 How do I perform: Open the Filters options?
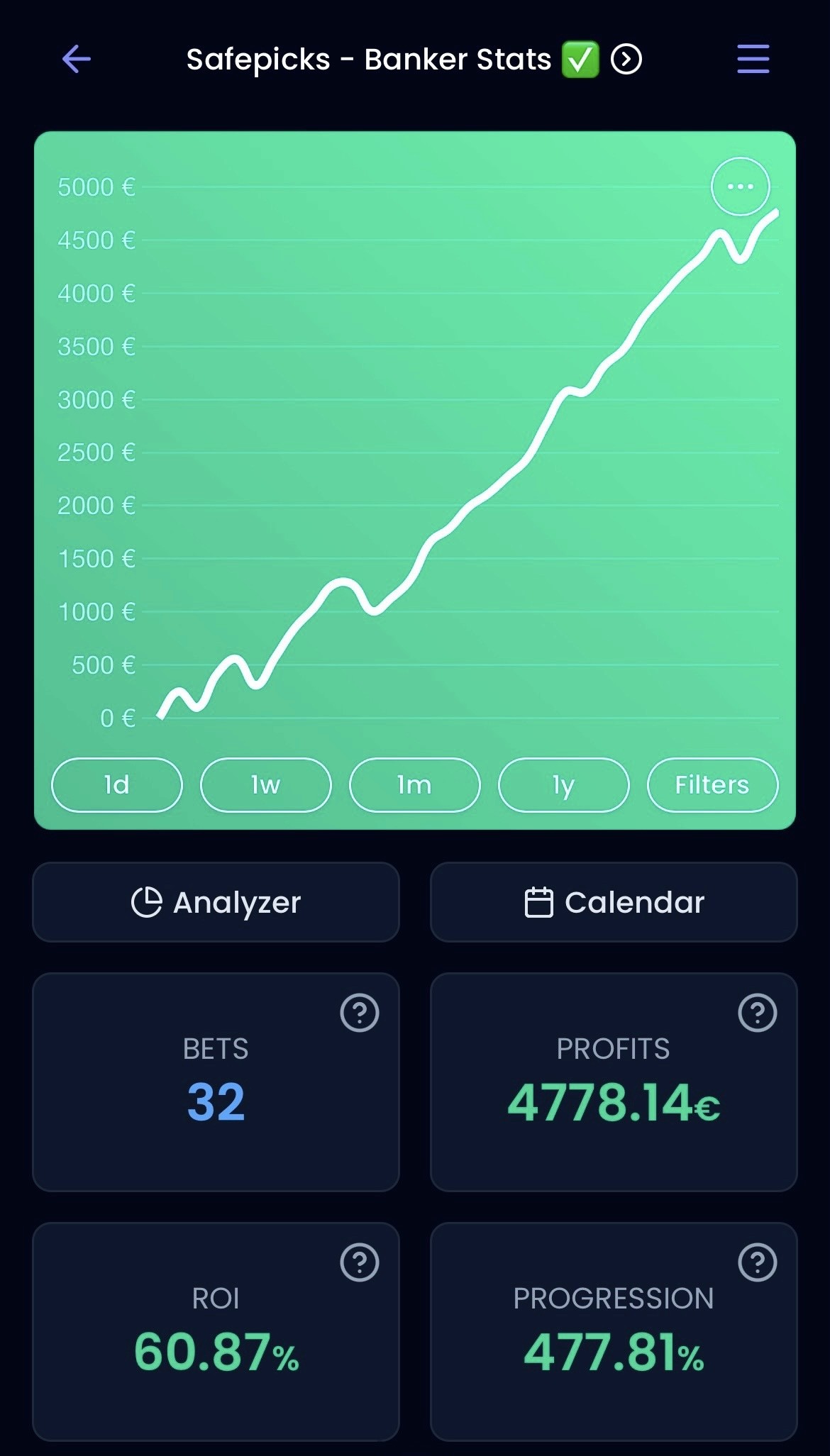tap(712, 784)
